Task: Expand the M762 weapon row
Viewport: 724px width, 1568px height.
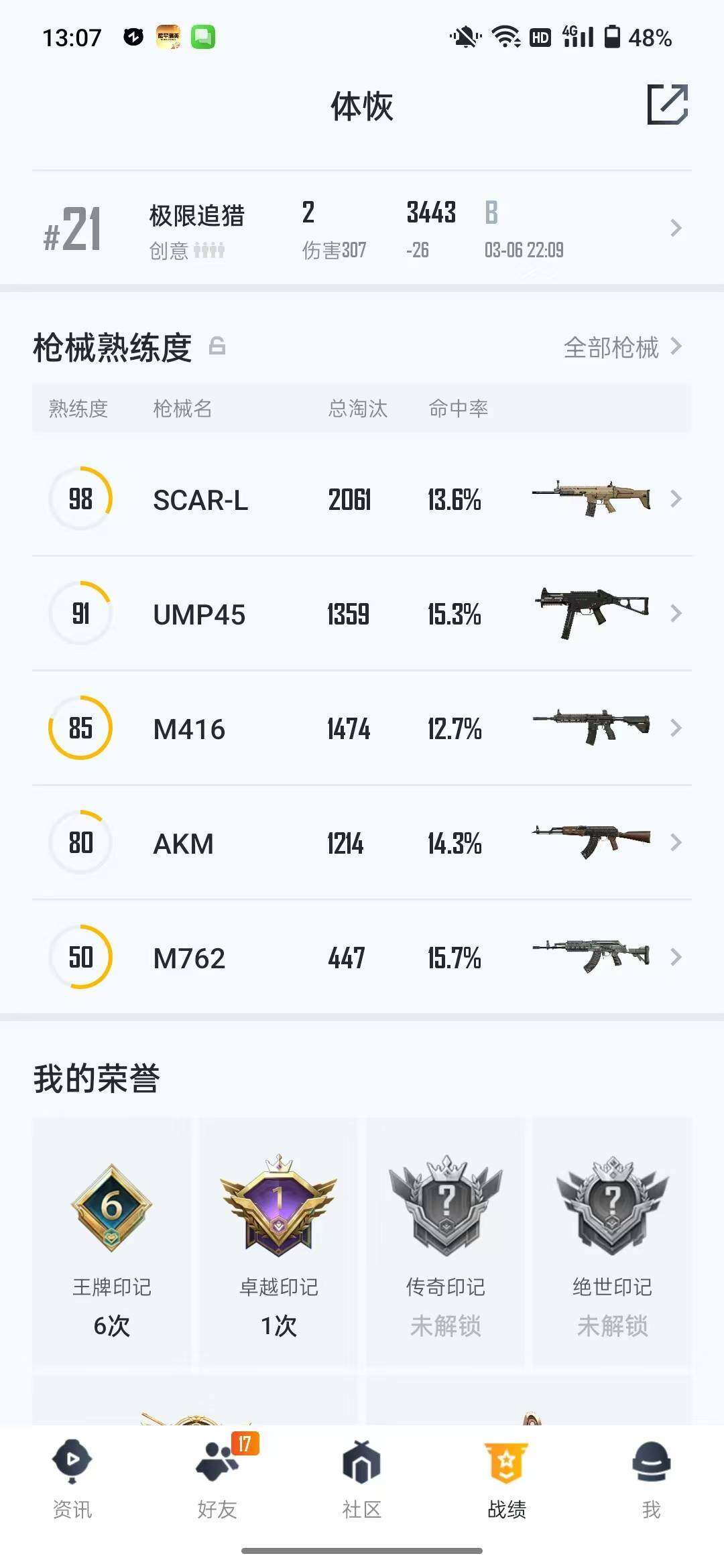Action: (x=675, y=958)
